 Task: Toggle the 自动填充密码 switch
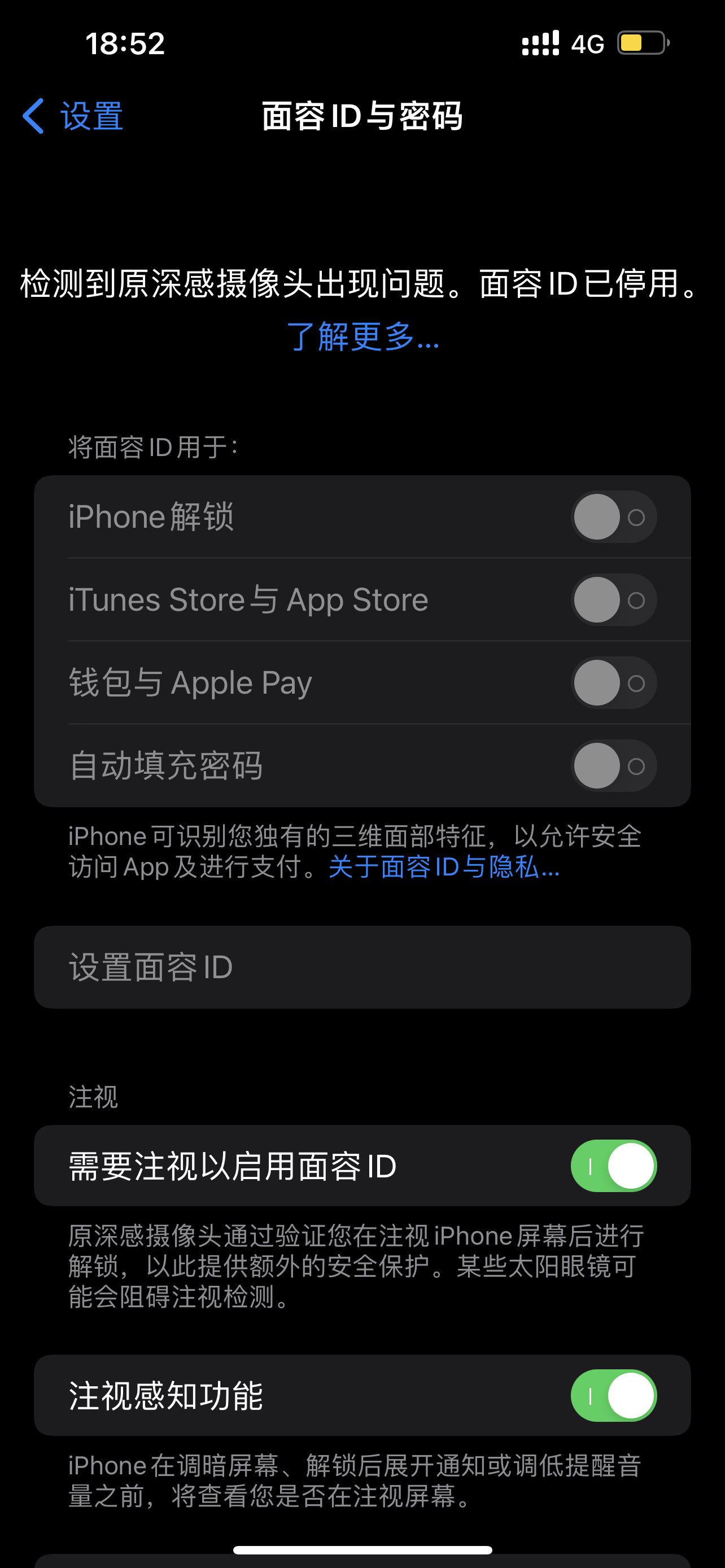(x=613, y=766)
